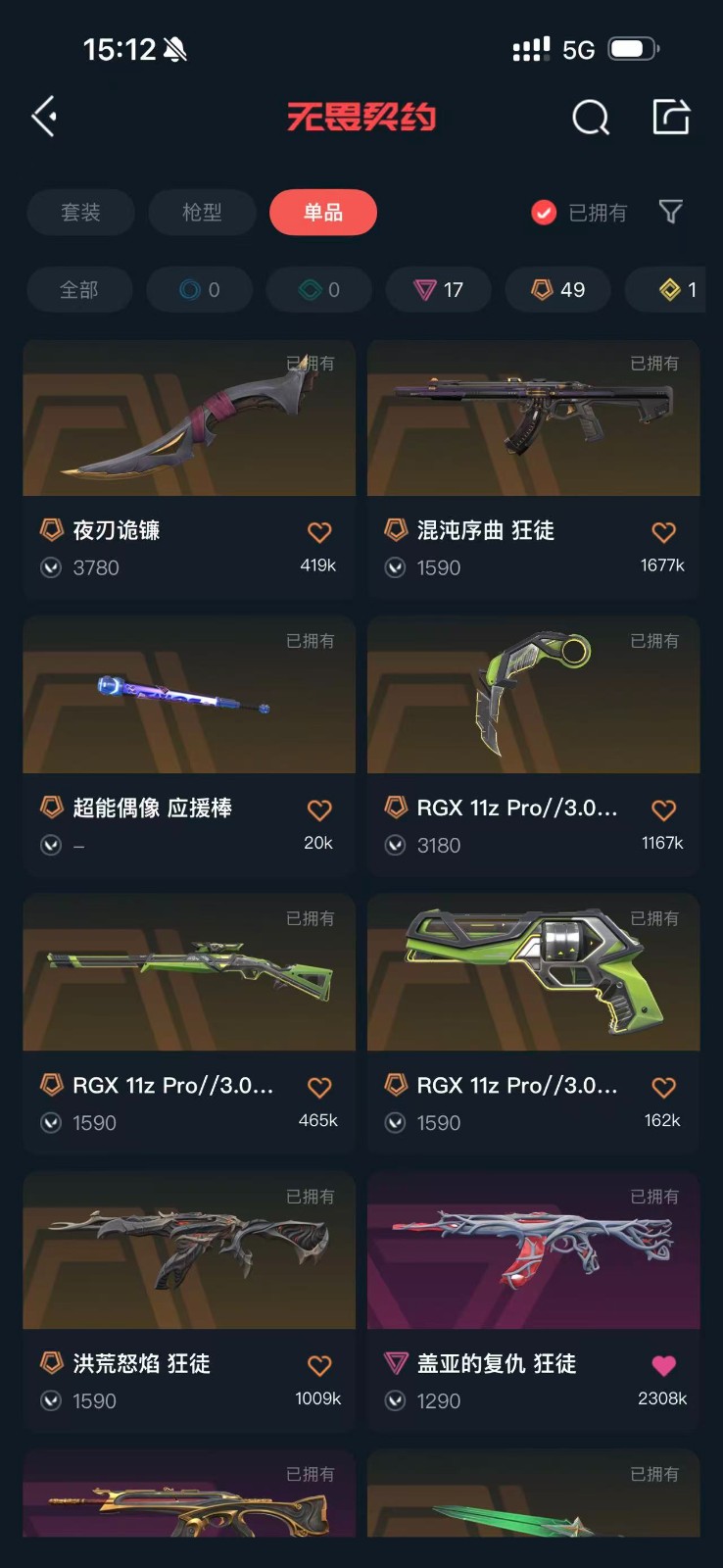Switch to the 套装 tab
This screenshot has height=1568, width=723.
click(x=80, y=213)
